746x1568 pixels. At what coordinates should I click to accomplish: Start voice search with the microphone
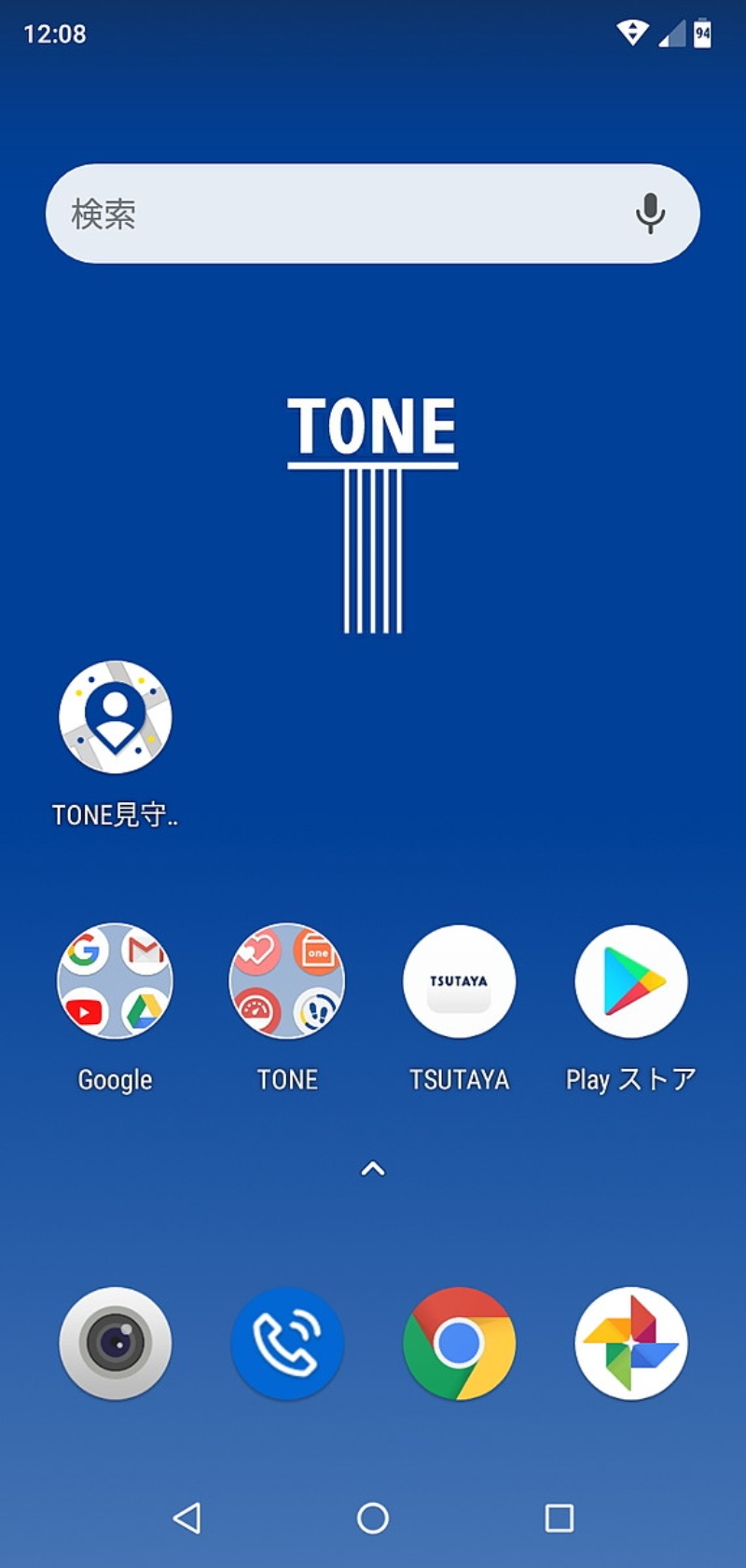pyautogui.click(x=650, y=214)
